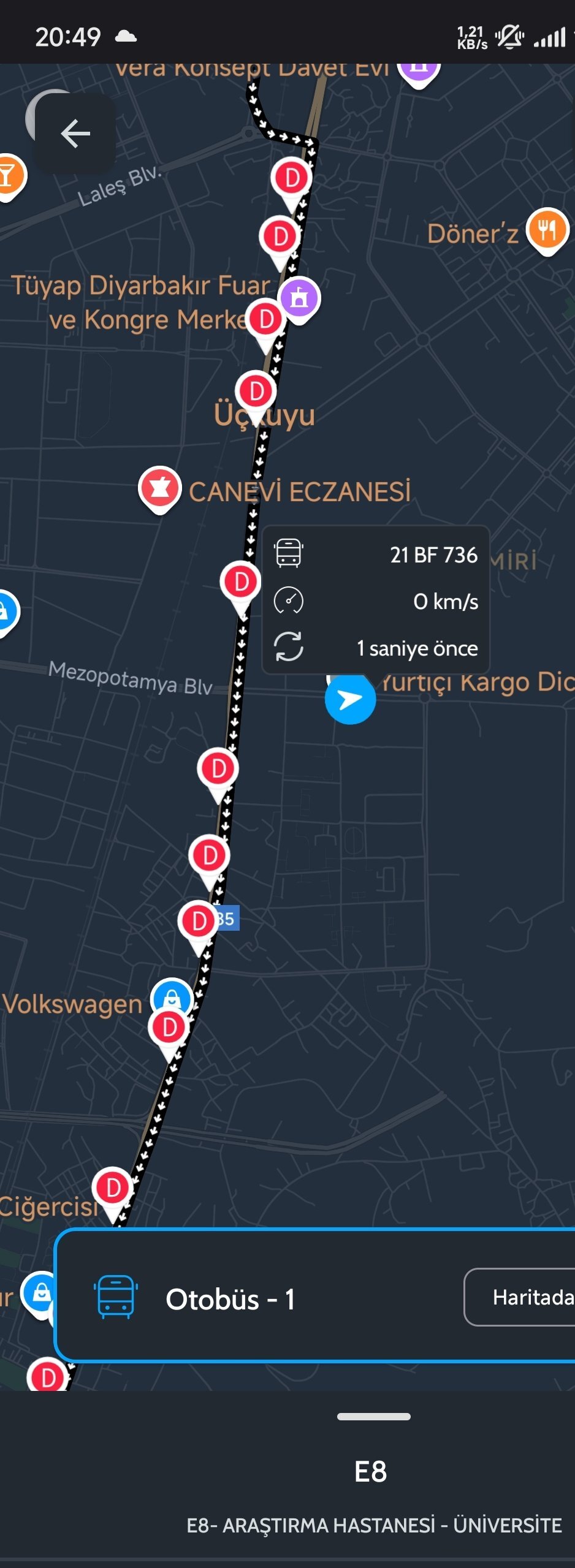Tap the bottom sheet drag handle
The height and width of the screenshot is (1568, 575).
[373, 1416]
